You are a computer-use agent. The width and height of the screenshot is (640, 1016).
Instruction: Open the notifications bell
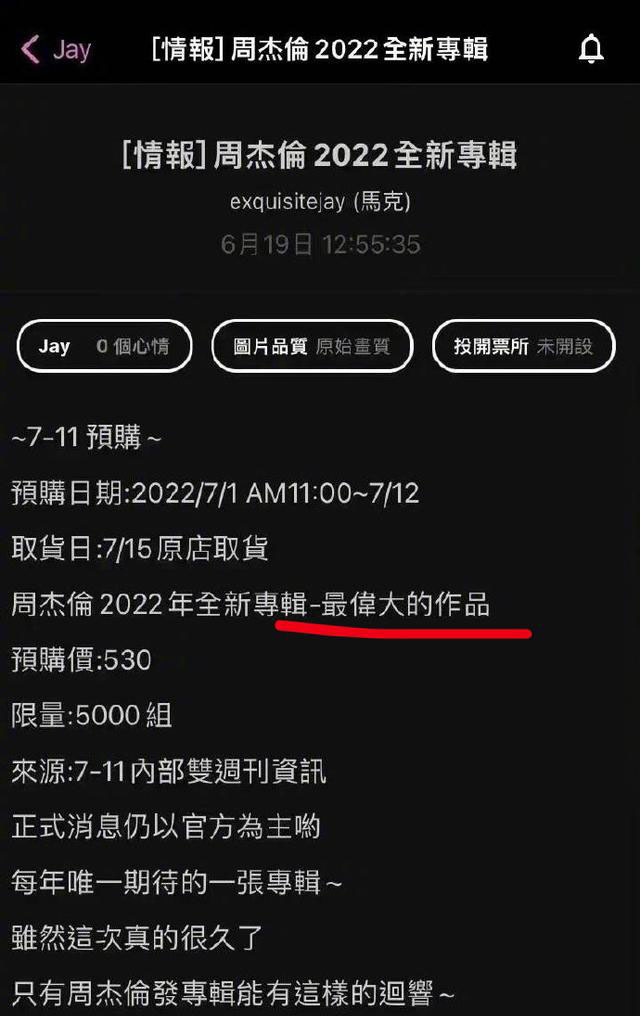click(591, 49)
